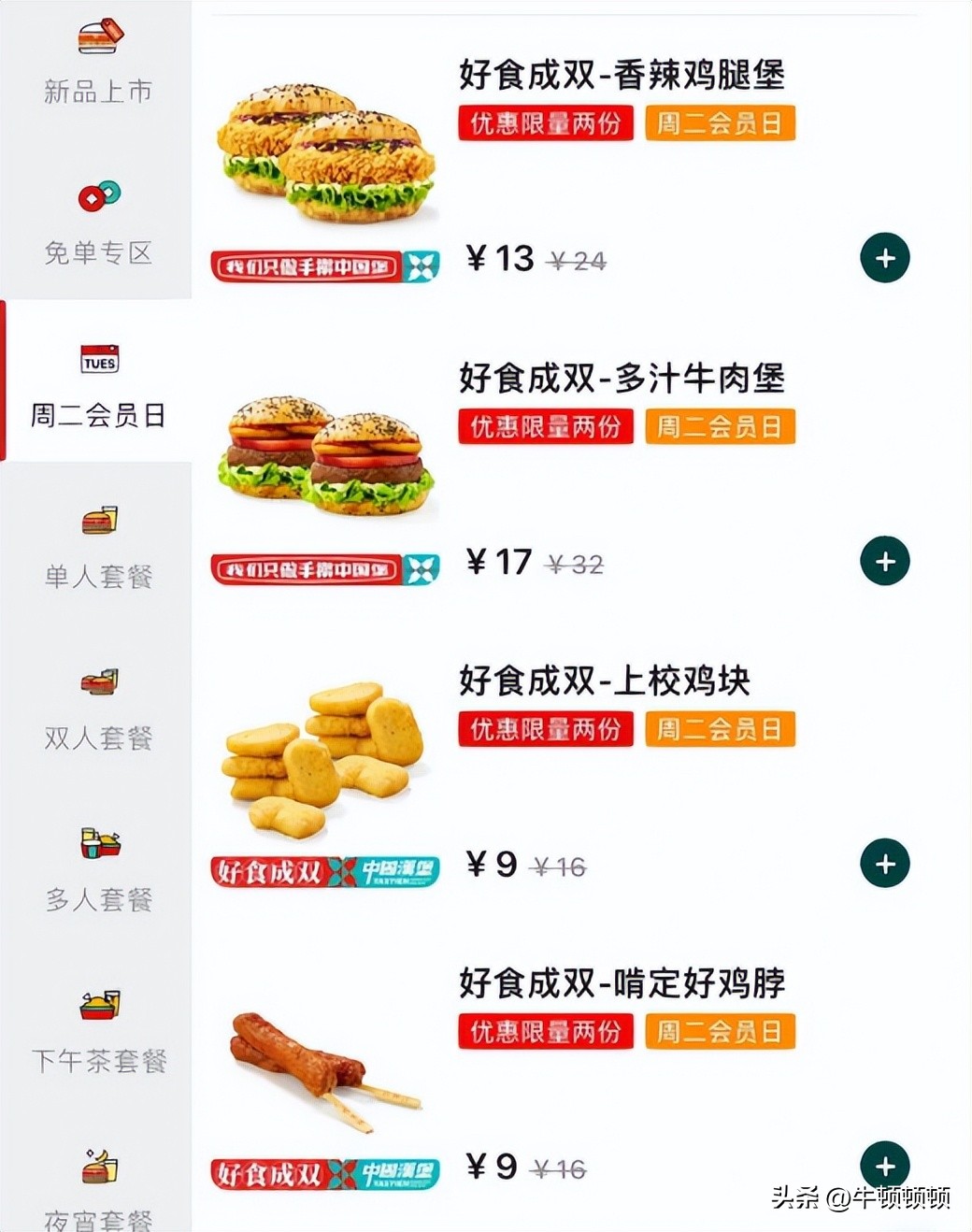Add 好食成双-香辣鸡腿堡 to the cart
The width and height of the screenshot is (972, 1232).
884,258
